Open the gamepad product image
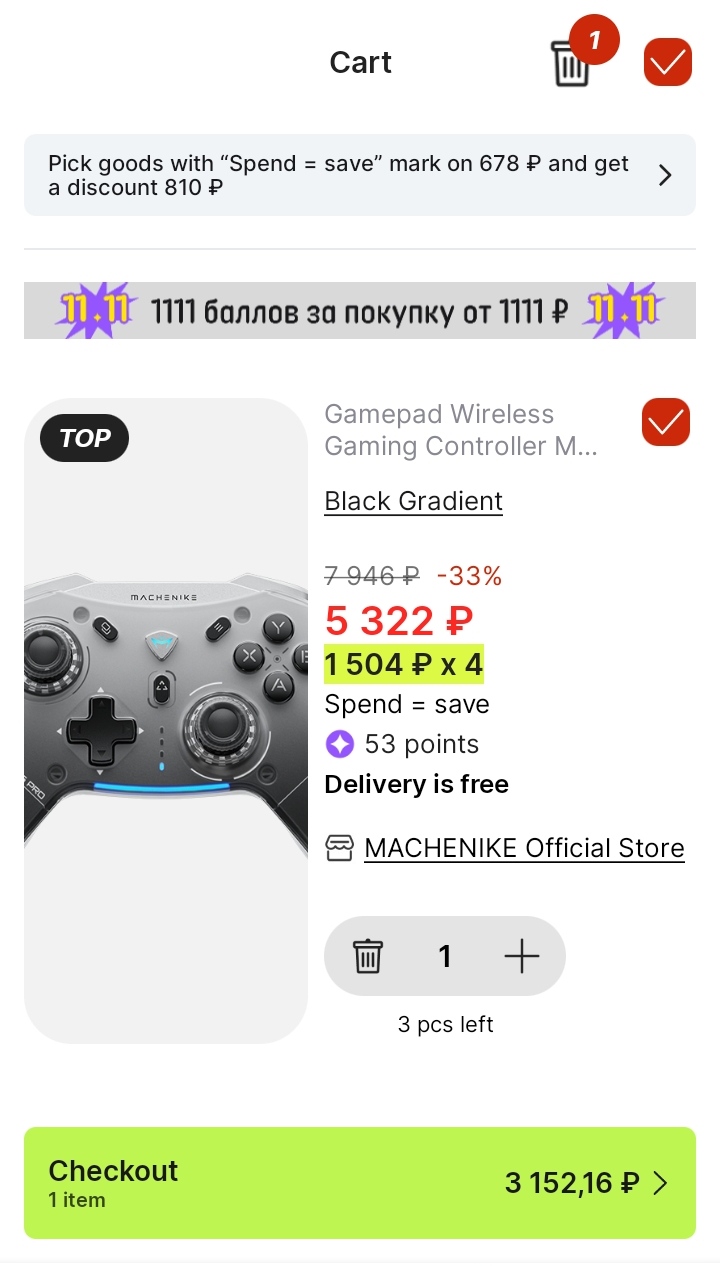 coord(166,721)
